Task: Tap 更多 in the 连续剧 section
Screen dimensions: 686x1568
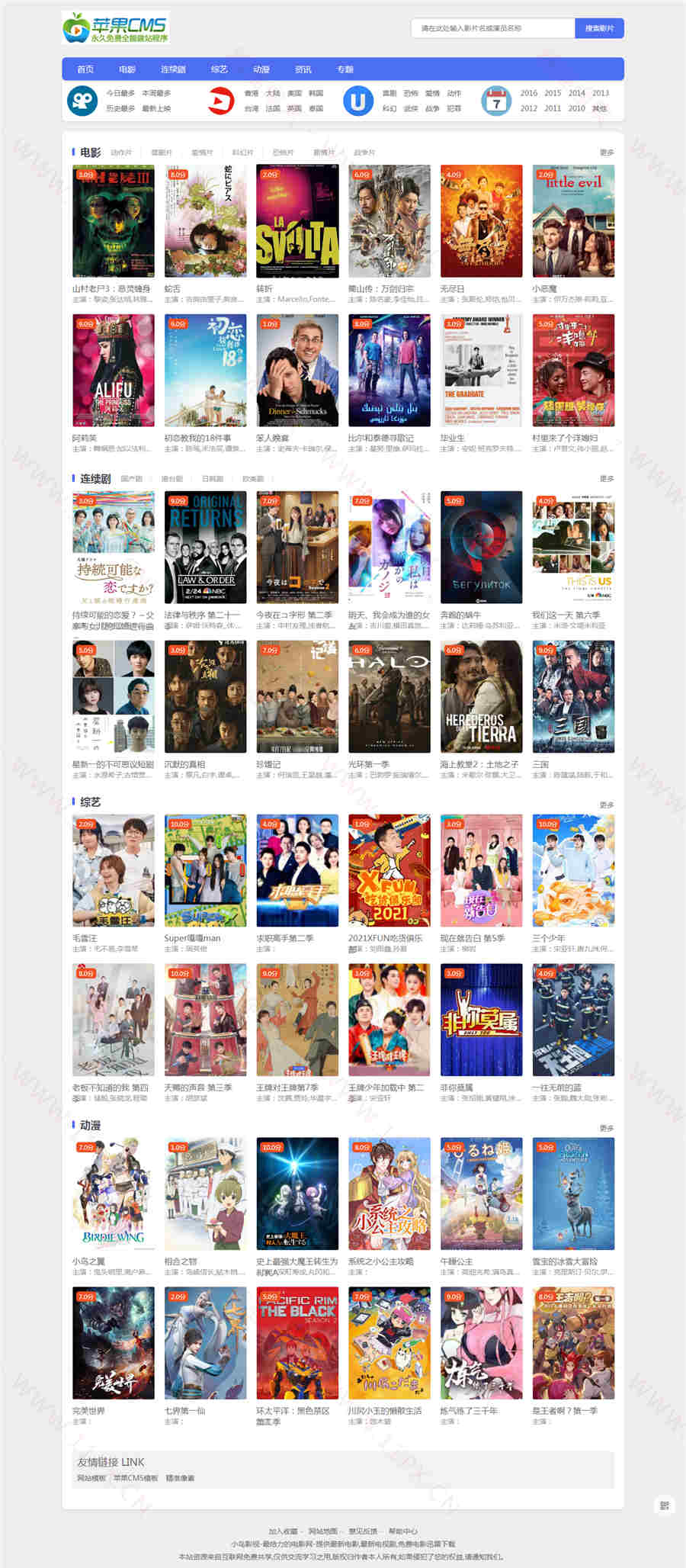Action: [607, 479]
